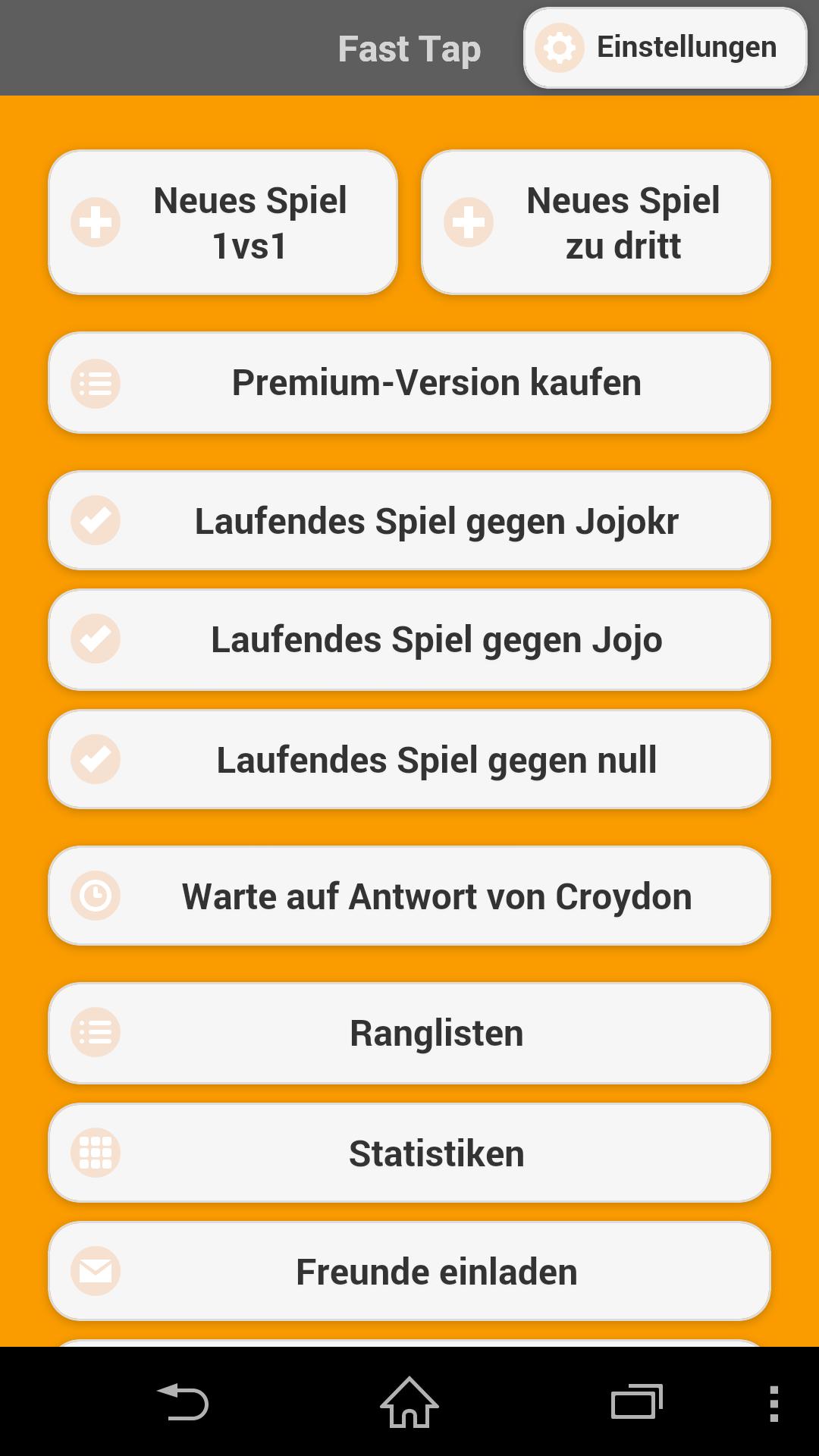Tap the envelope icon on Freunde einladen
This screenshot has height=1456, width=819.
95,1271
